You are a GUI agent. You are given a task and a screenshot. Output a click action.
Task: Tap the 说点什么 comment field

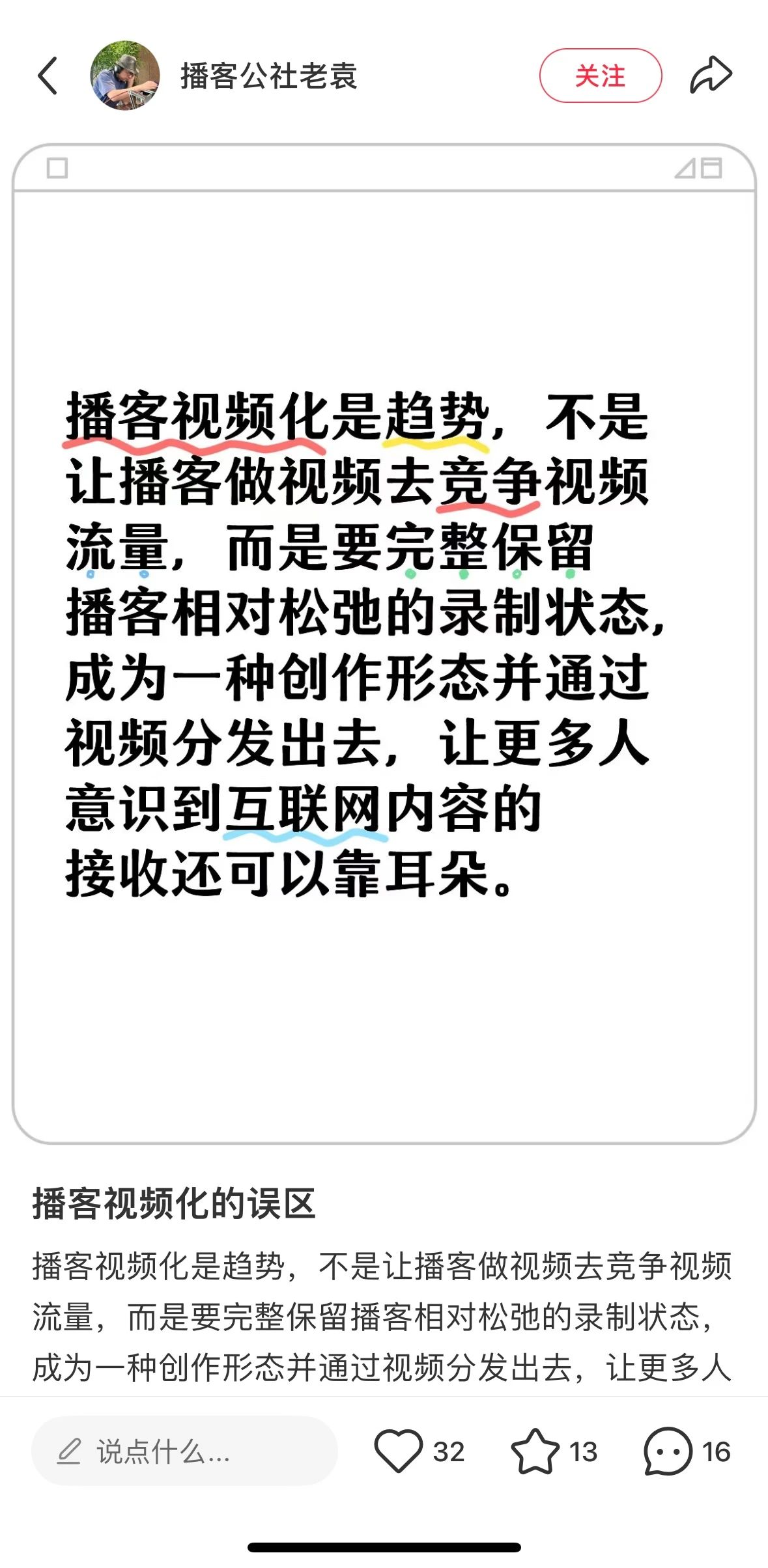click(184, 1451)
